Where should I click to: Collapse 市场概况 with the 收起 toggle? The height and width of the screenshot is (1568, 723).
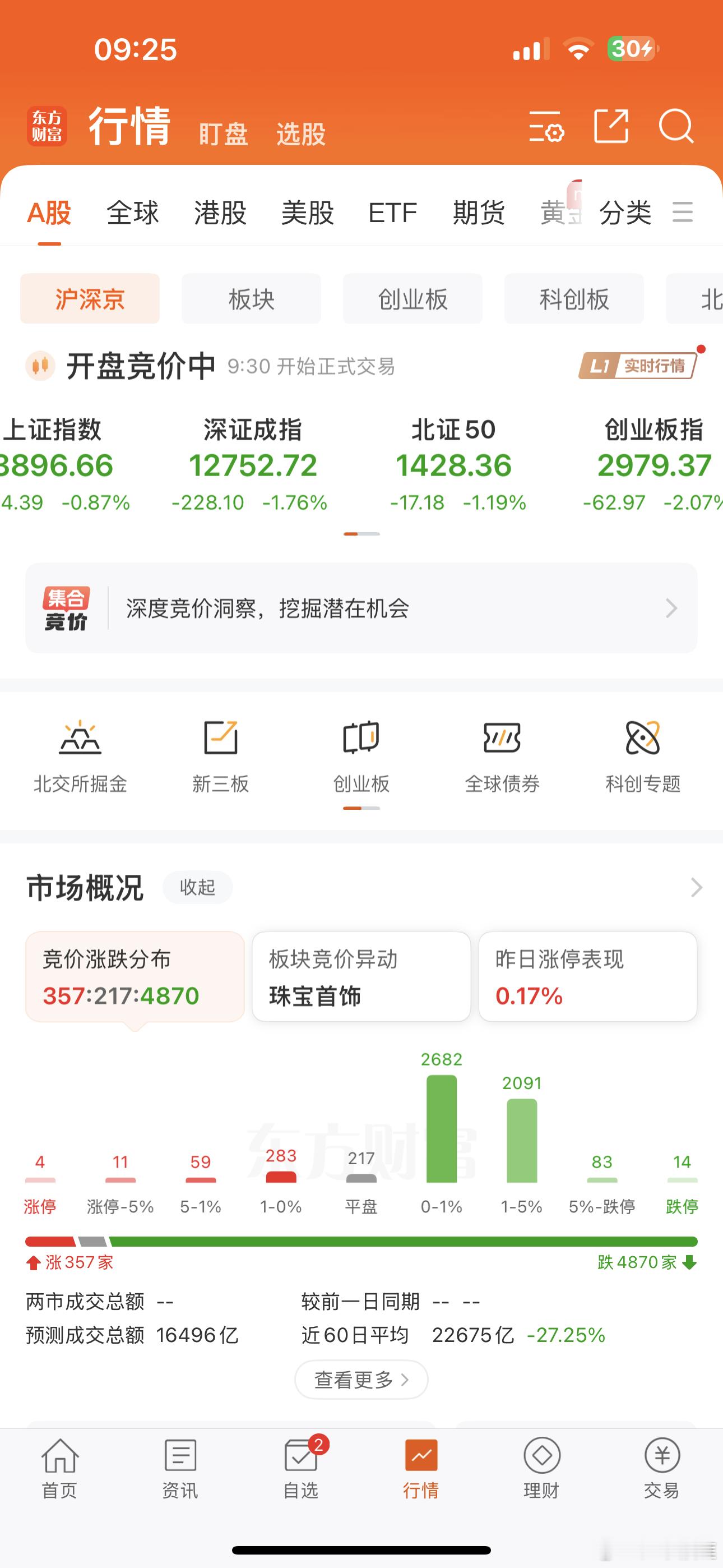(x=197, y=887)
